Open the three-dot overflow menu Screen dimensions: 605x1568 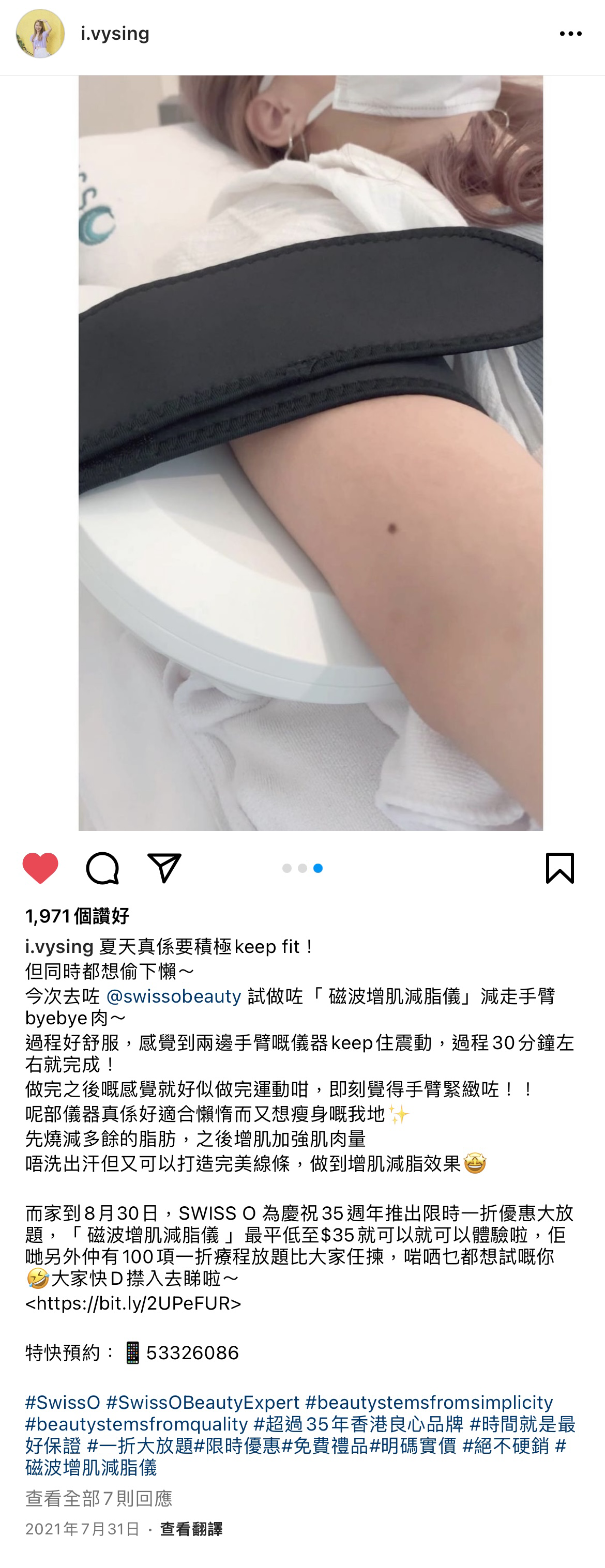click(570, 34)
